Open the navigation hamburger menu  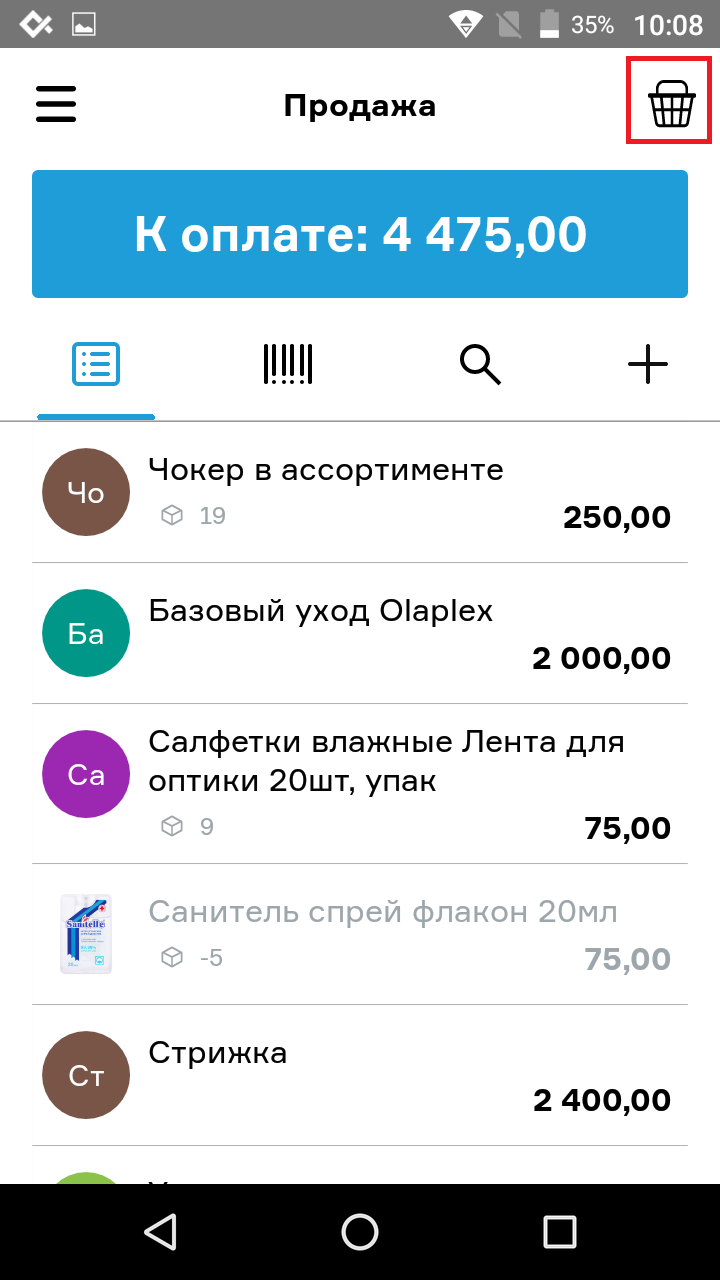56,104
